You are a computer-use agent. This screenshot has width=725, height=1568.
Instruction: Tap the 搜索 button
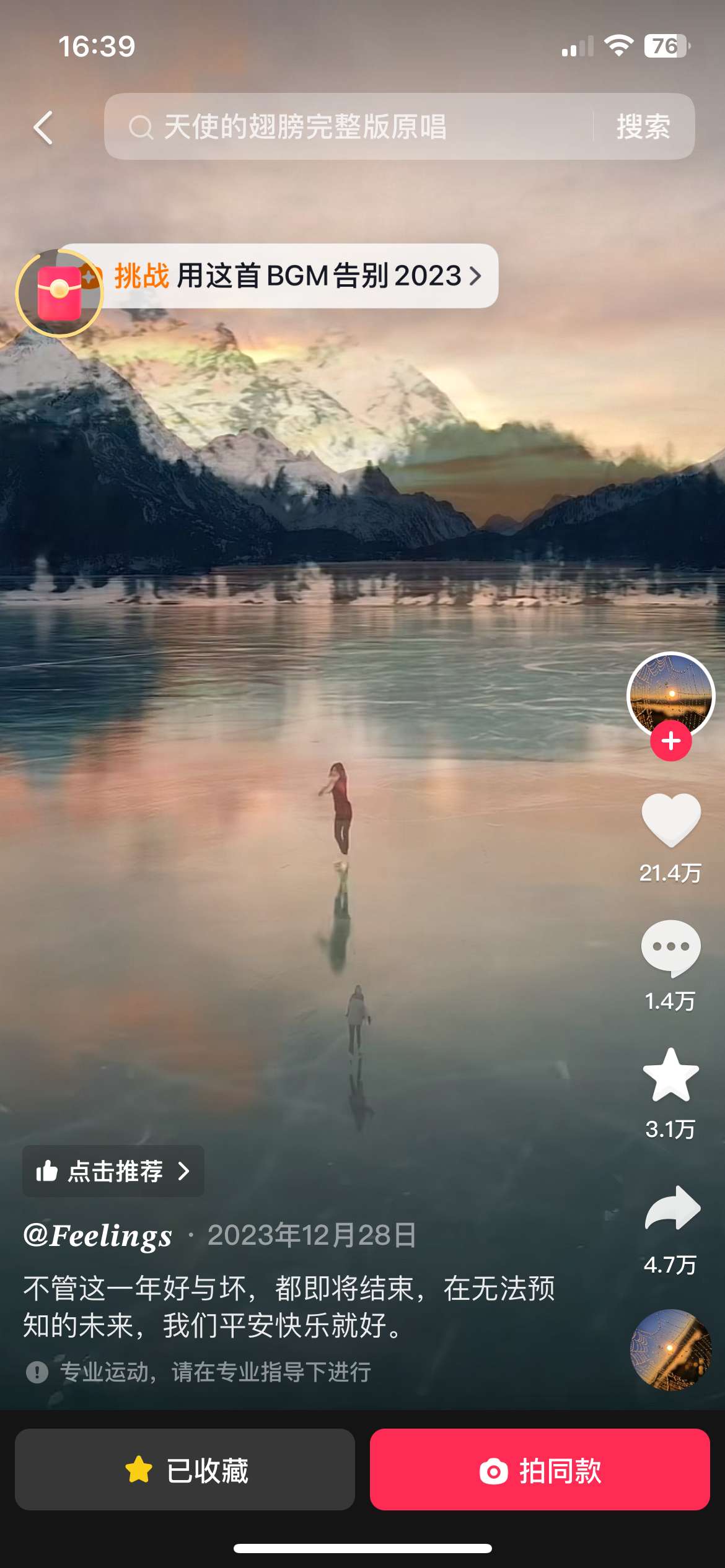point(643,127)
